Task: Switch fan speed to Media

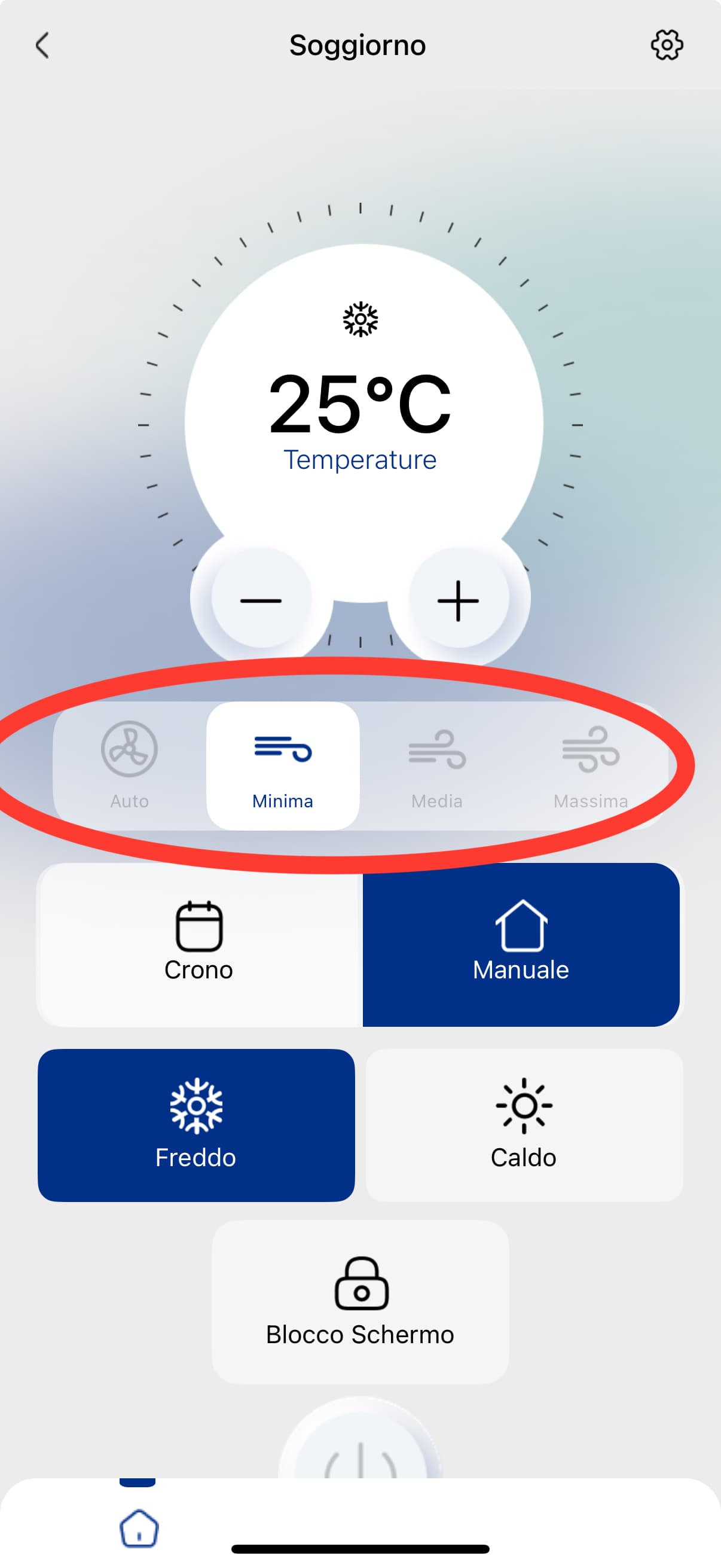Action: tap(437, 765)
